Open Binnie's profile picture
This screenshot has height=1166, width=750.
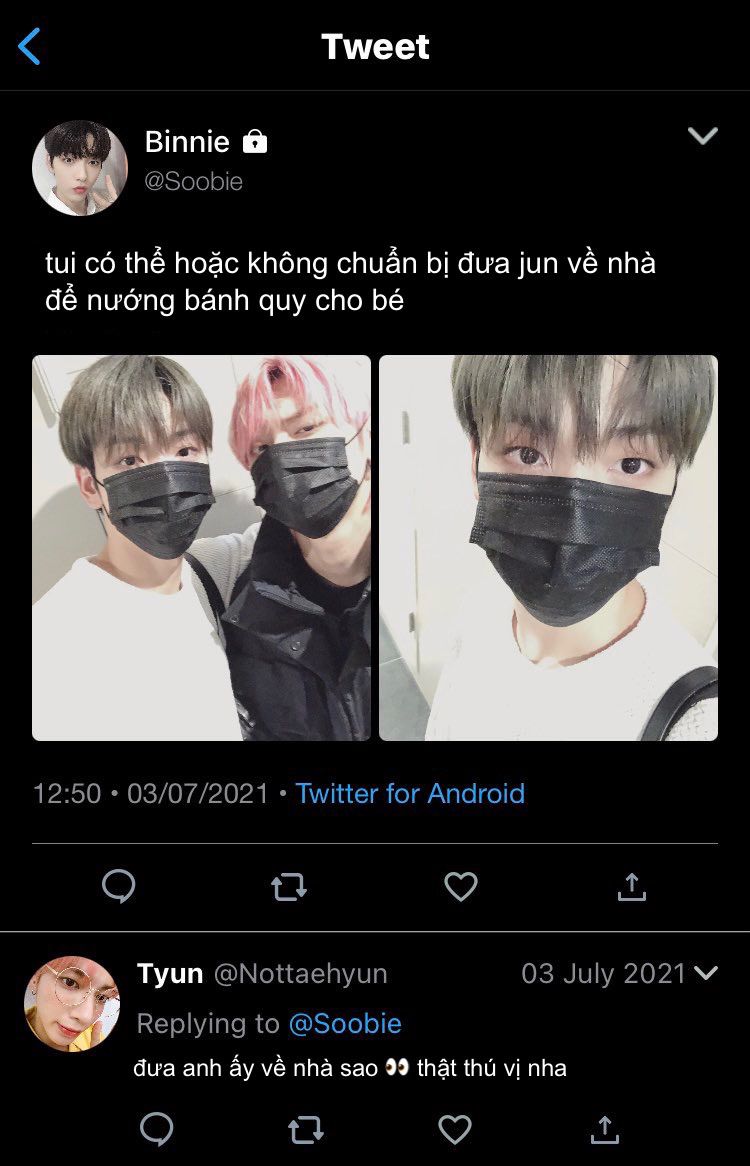click(x=80, y=168)
